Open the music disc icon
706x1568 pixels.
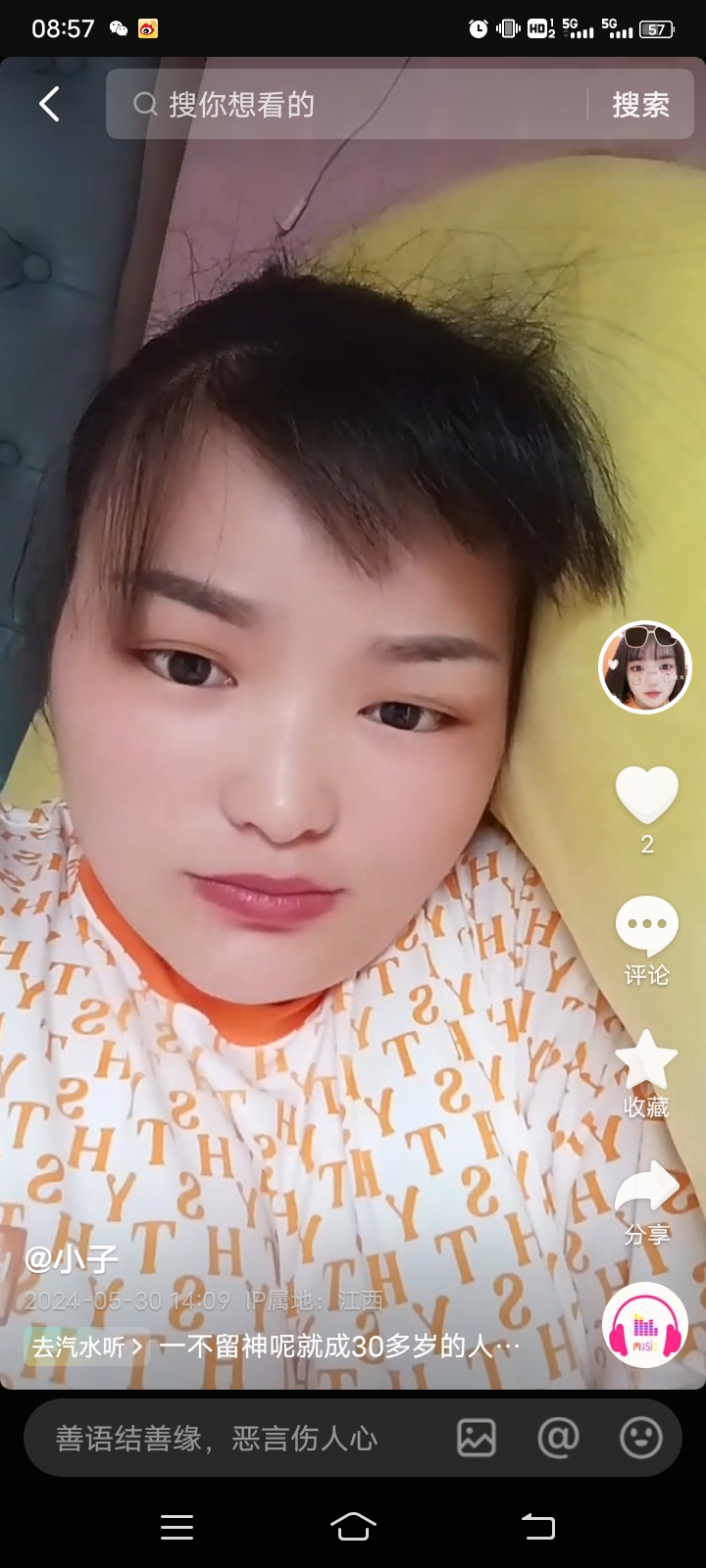click(644, 1325)
